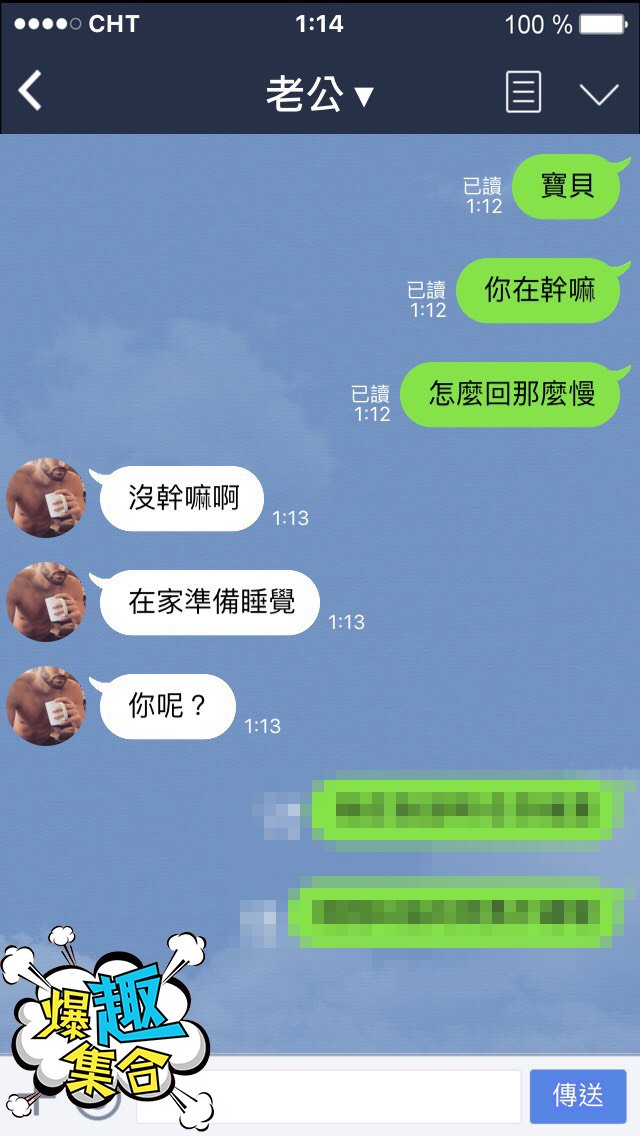Open the chat notes icon
The height and width of the screenshot is (1136, 640).
(x=523, y=93)
